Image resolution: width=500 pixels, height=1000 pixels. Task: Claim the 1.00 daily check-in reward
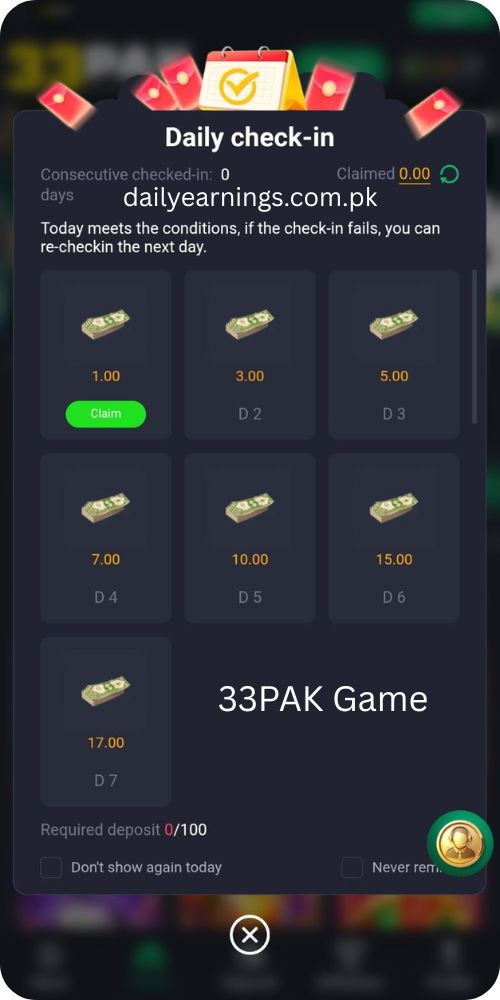click(x=106, y=414)
